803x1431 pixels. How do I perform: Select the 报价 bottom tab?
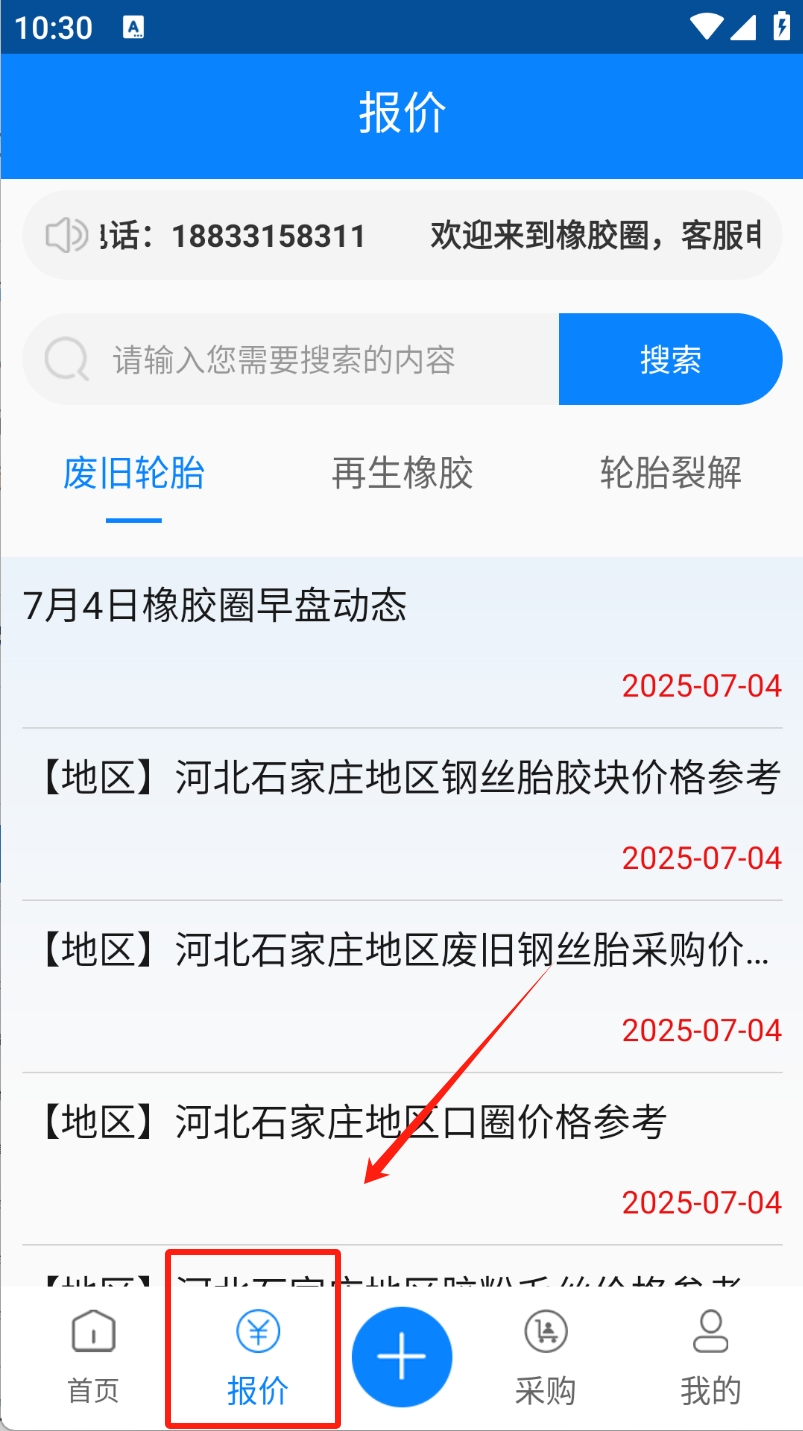pyautogui.click(x=257, y=1357)
